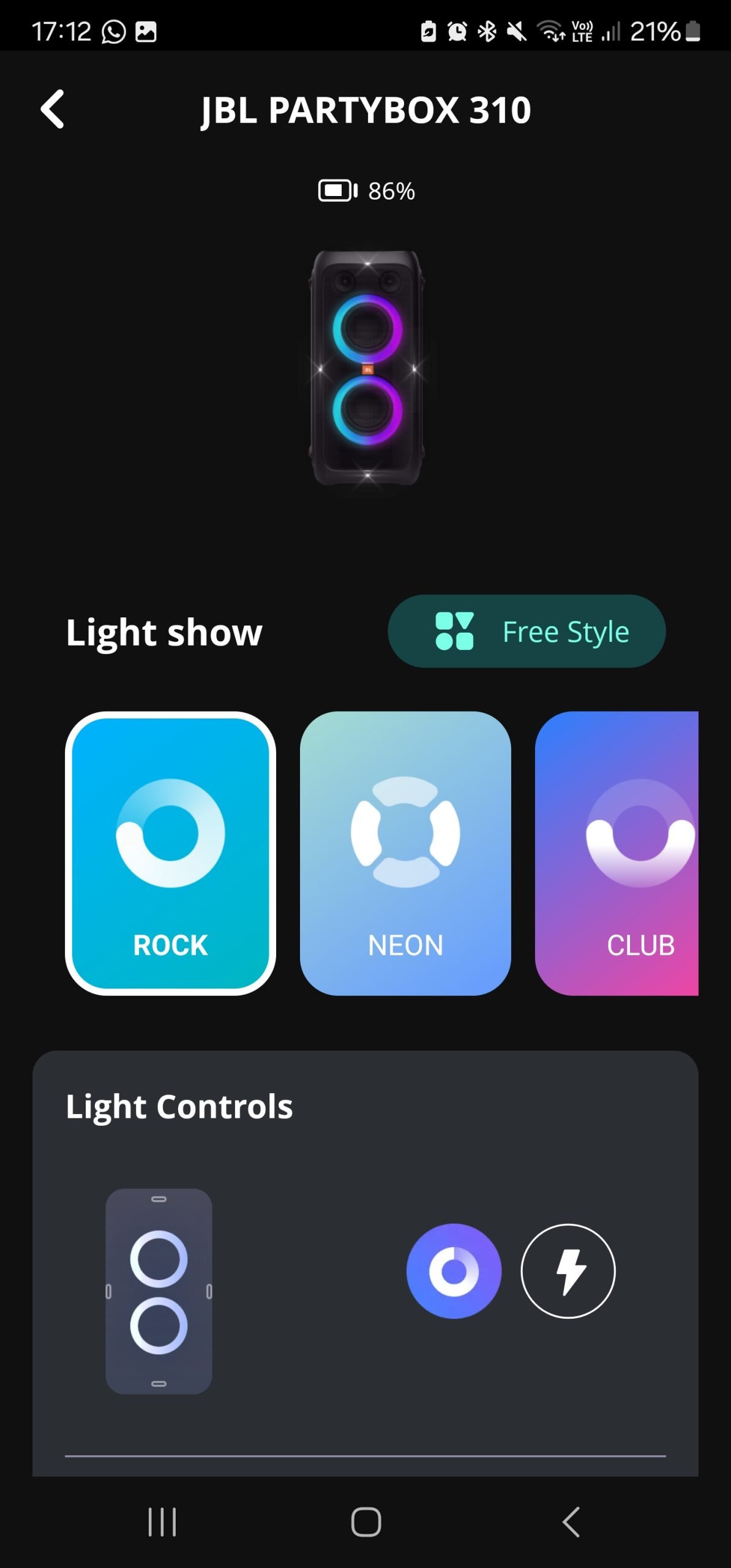Viewport: 731px width, 1568px height.
Task: Go to the phone home screen
Action: 365,1522
